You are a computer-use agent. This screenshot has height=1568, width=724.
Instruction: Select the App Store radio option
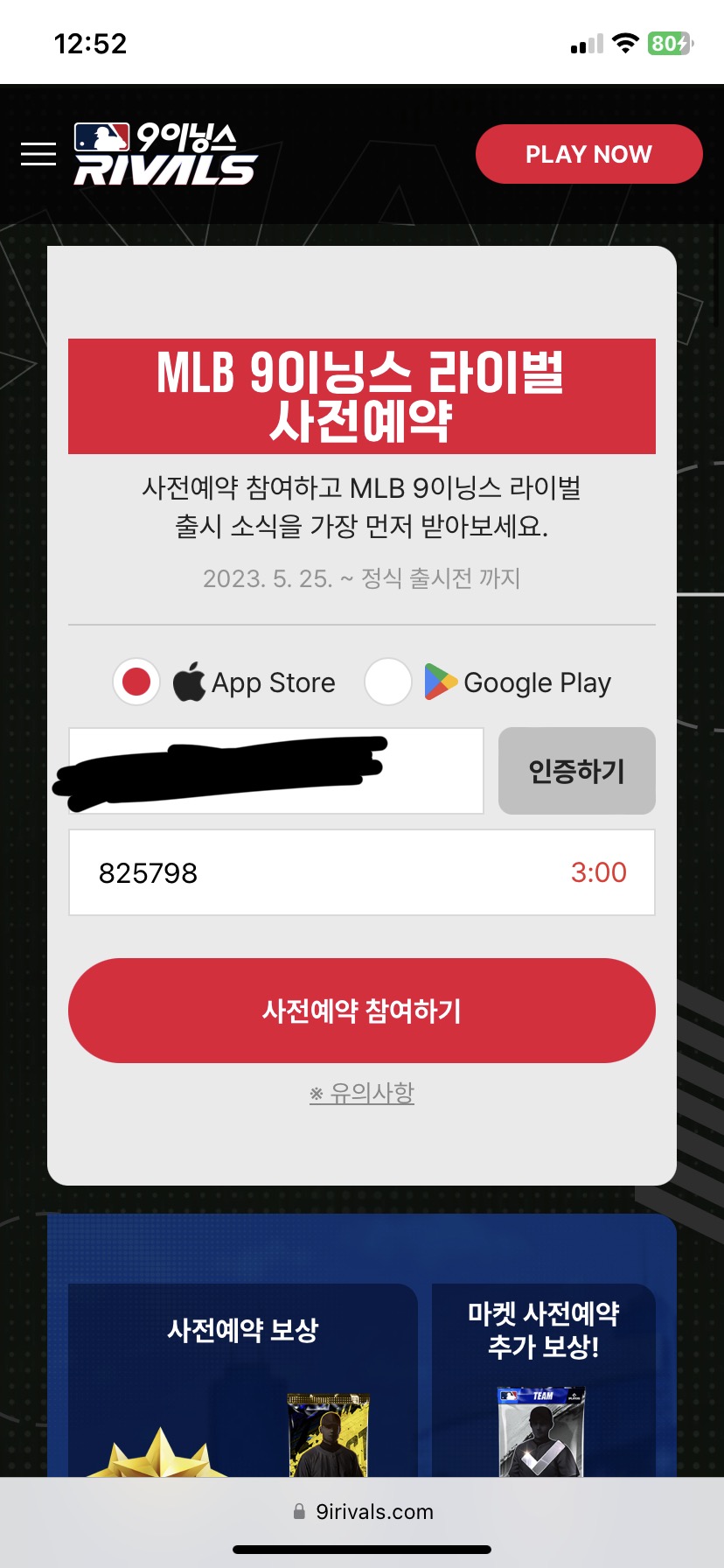coord(136,682)
